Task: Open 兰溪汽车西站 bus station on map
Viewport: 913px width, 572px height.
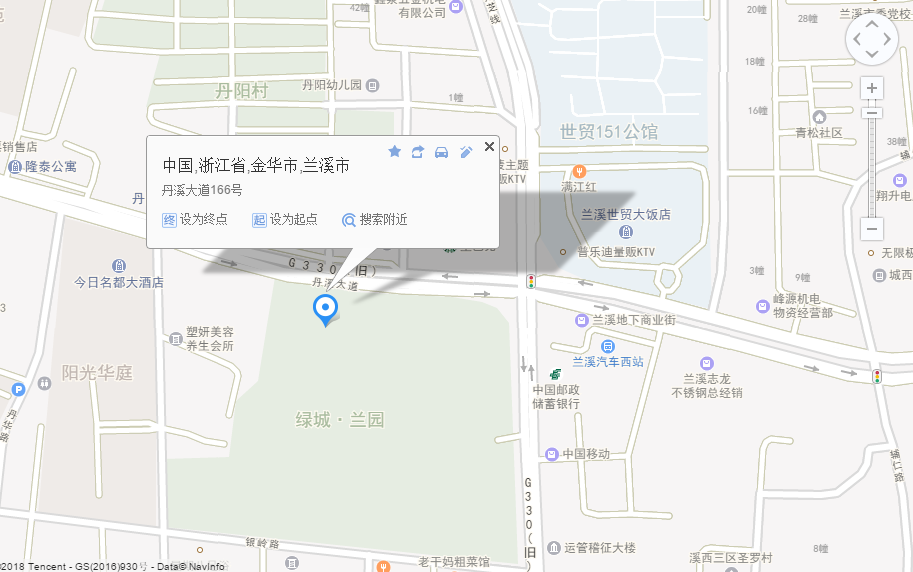Action: pyautogui.click(x=608, y=346)
